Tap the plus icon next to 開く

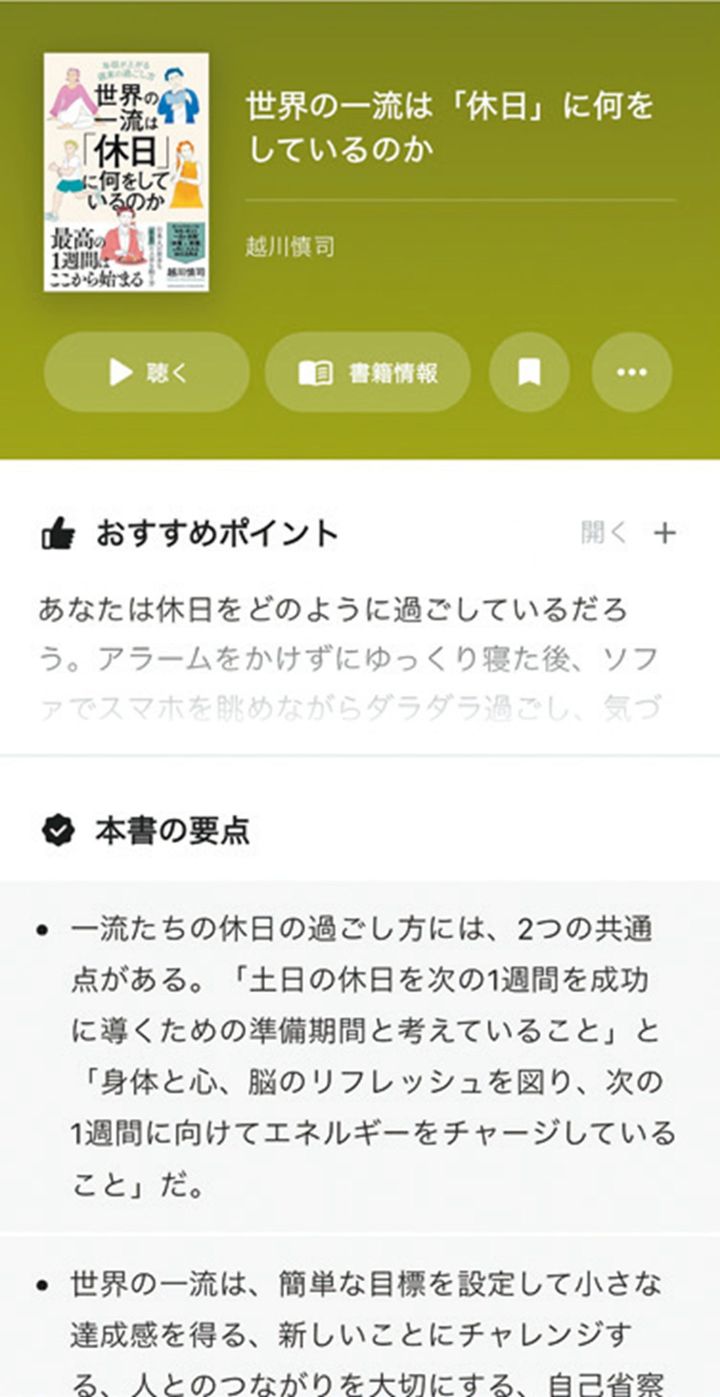pyautogui.click(x=664, y=533)
